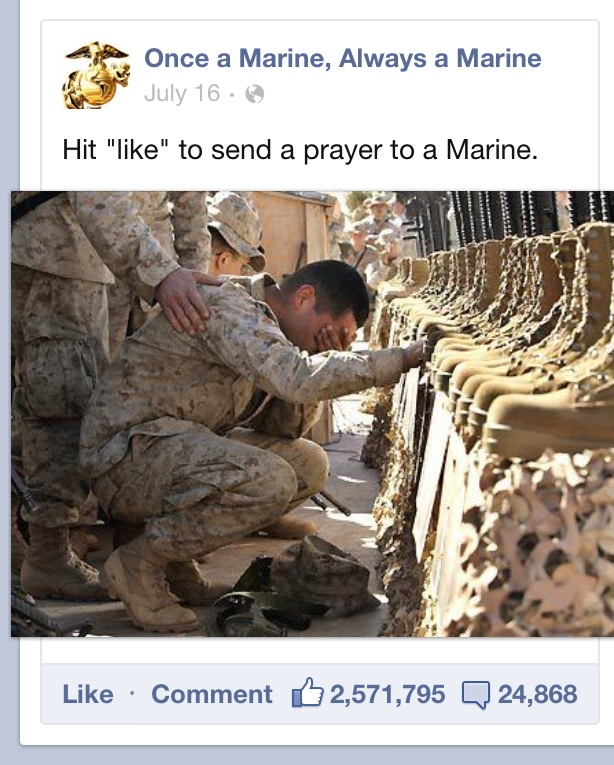
Task: Open Once a Marine, Always a Marine page
Action: tap(342, 58)
